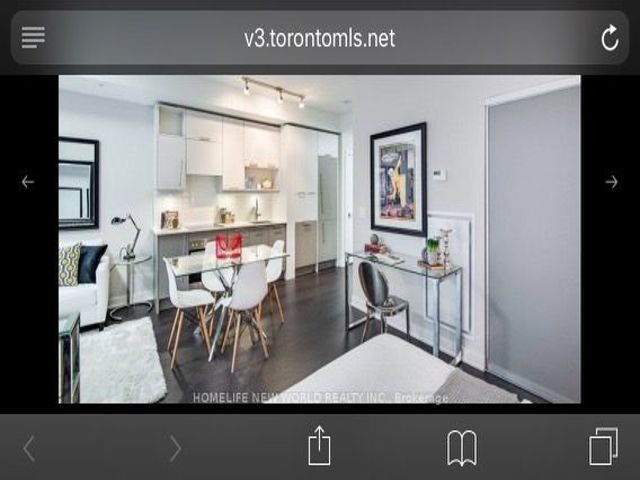Screen dimensions: 640x480
Task: Open the bookmarks
Action: pos(461,448)
